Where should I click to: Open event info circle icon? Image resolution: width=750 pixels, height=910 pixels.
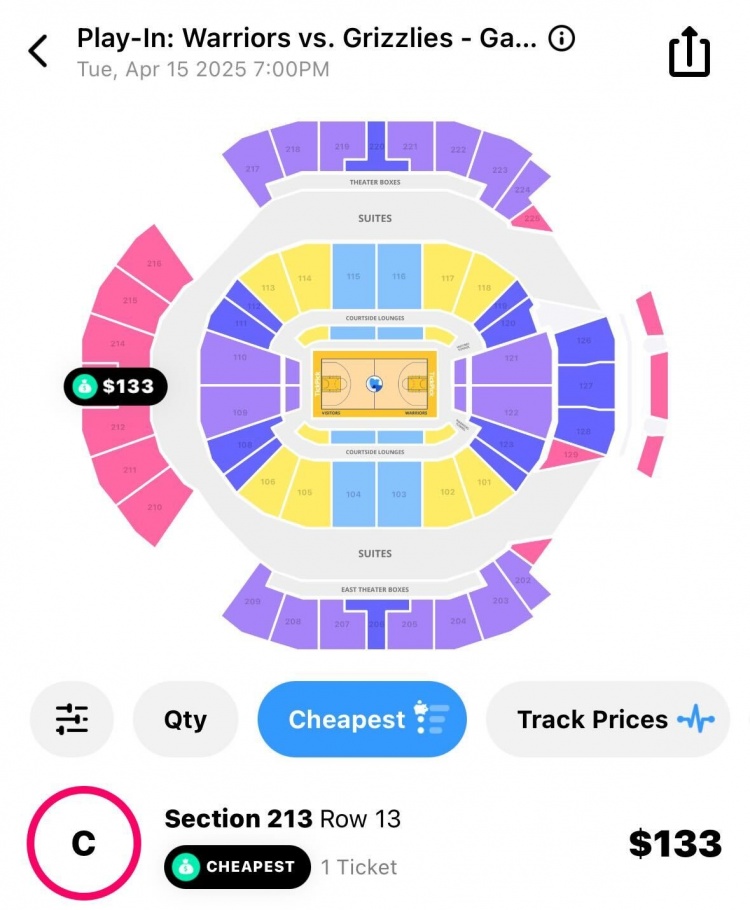(563, 39)
